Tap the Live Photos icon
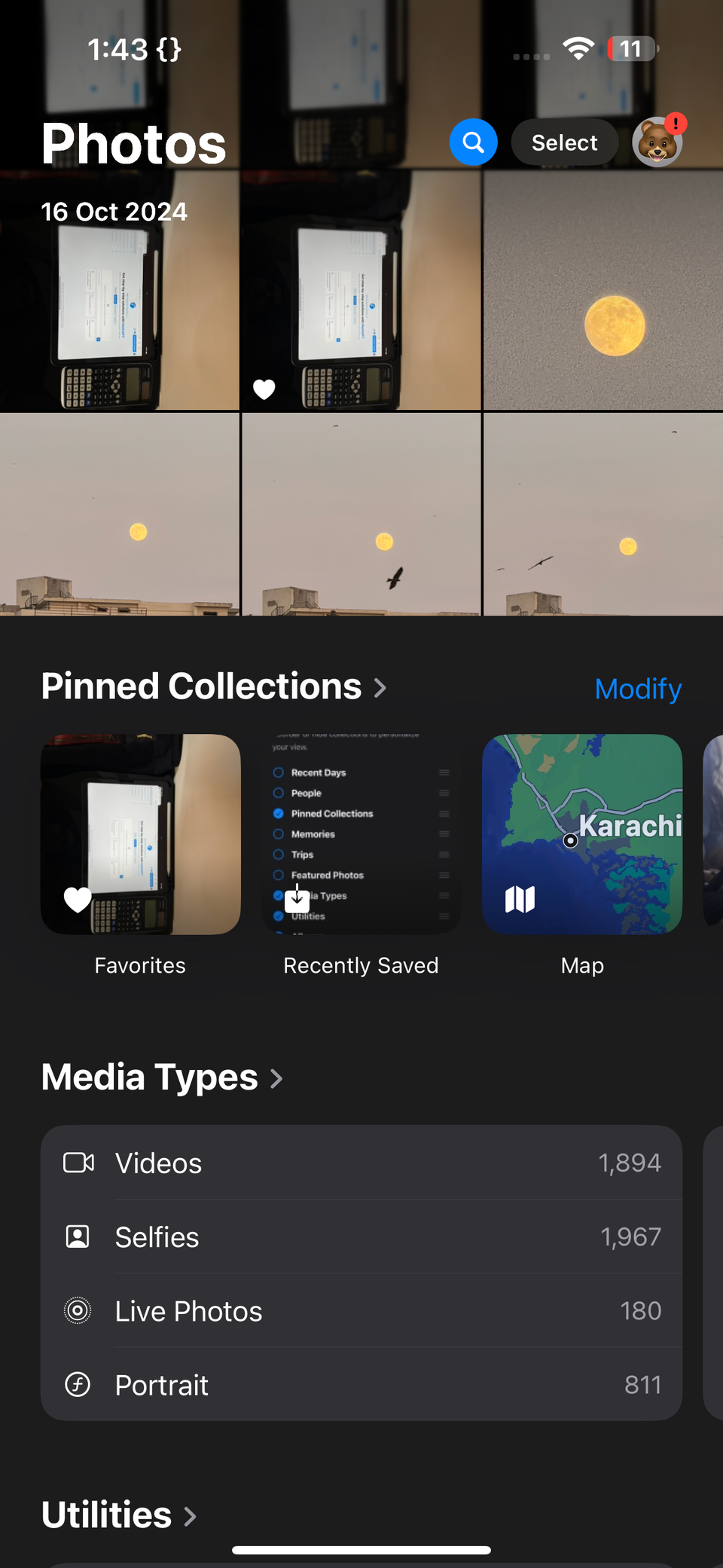This screenshot has height=1568, width=723. point(78,1310)
